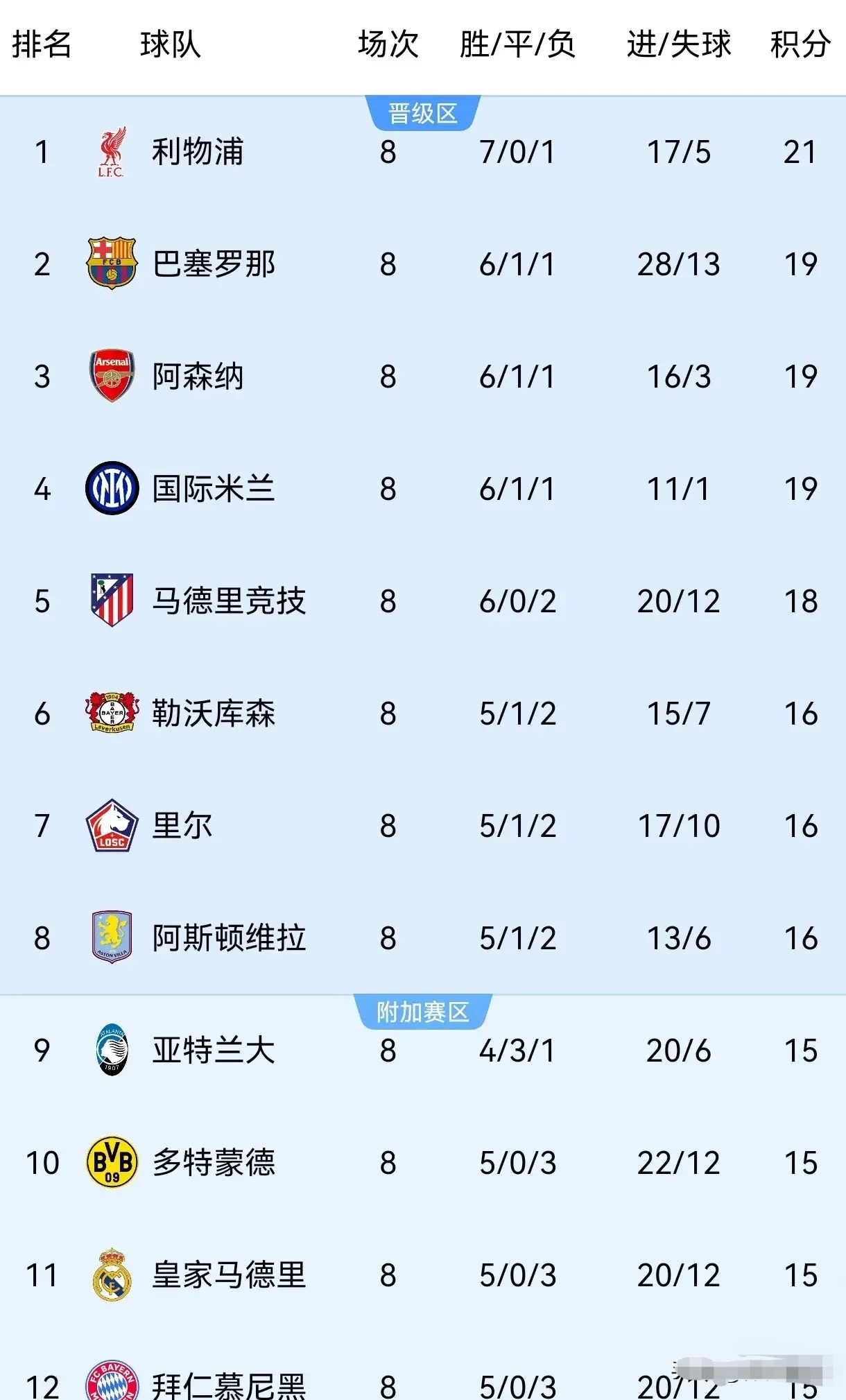Select the Barcelona FCB badge
The height and width of the screenshot is (1400, 846).
[111, 264]
